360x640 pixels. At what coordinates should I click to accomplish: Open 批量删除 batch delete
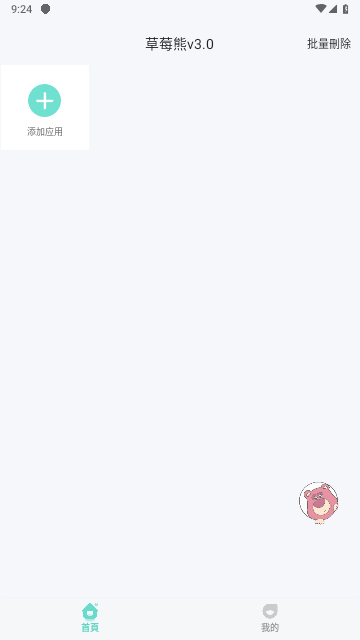329,44
